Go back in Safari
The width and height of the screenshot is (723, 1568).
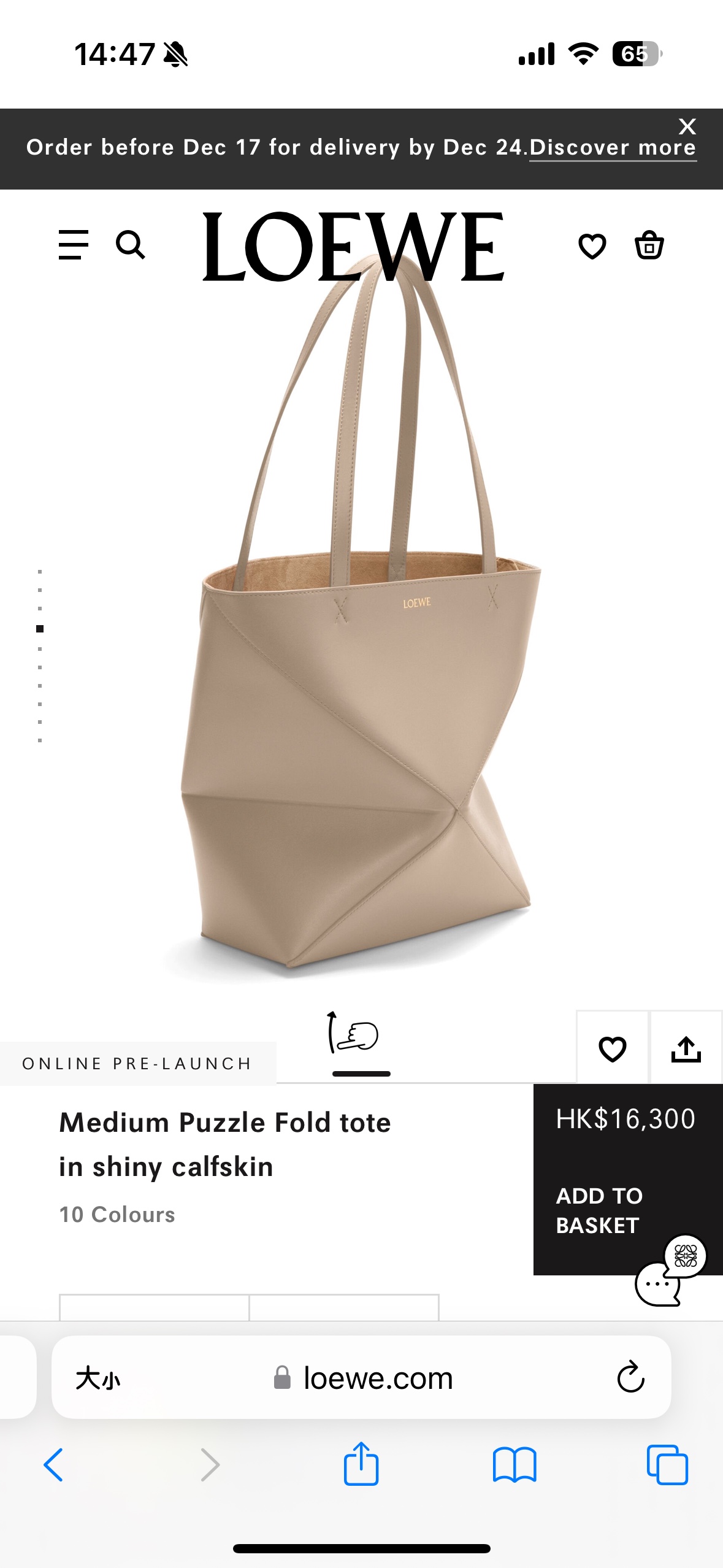pos(53,1465)
